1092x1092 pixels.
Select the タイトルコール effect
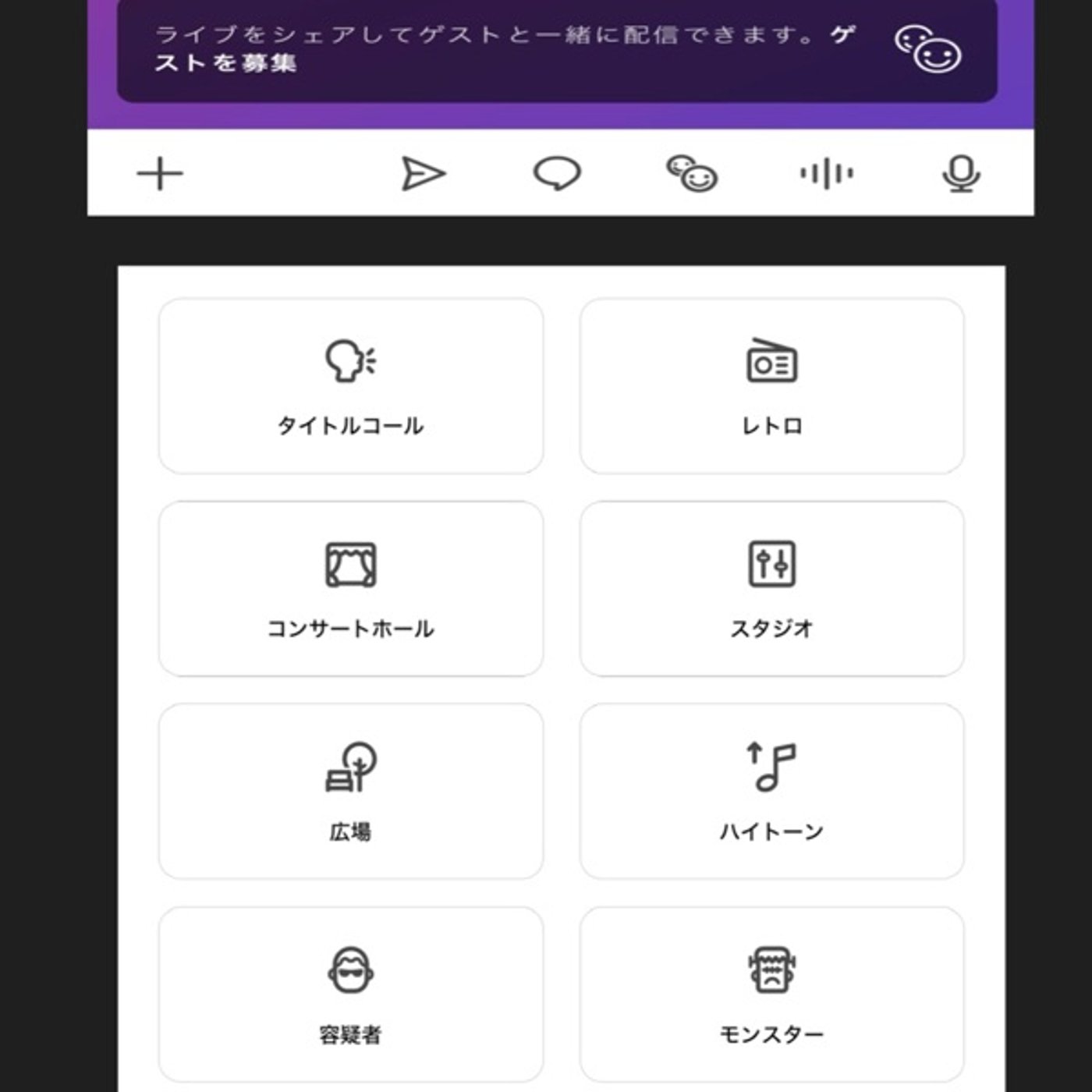[351, 386]
